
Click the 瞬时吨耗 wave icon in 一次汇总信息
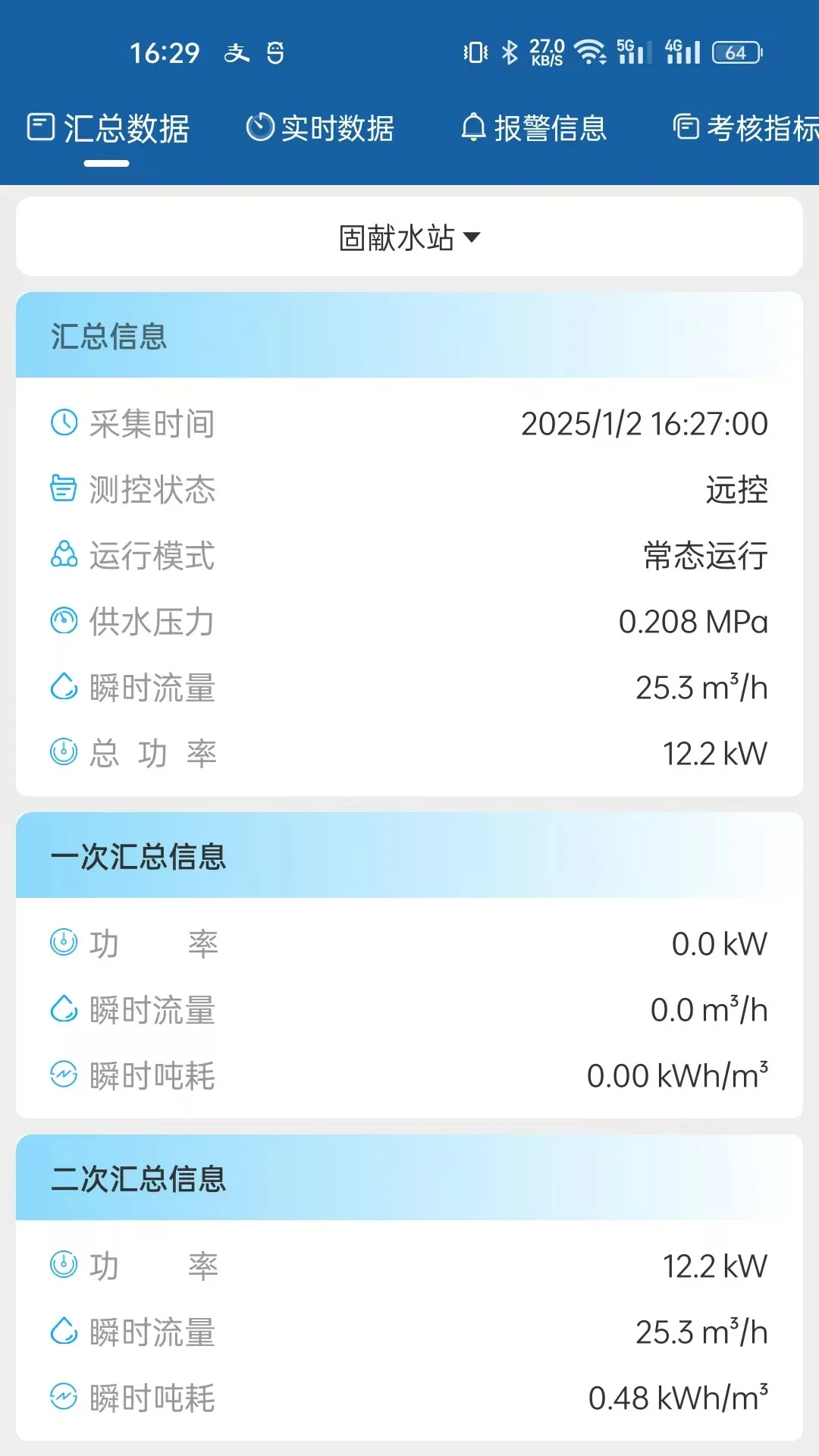click(64, 1075)
